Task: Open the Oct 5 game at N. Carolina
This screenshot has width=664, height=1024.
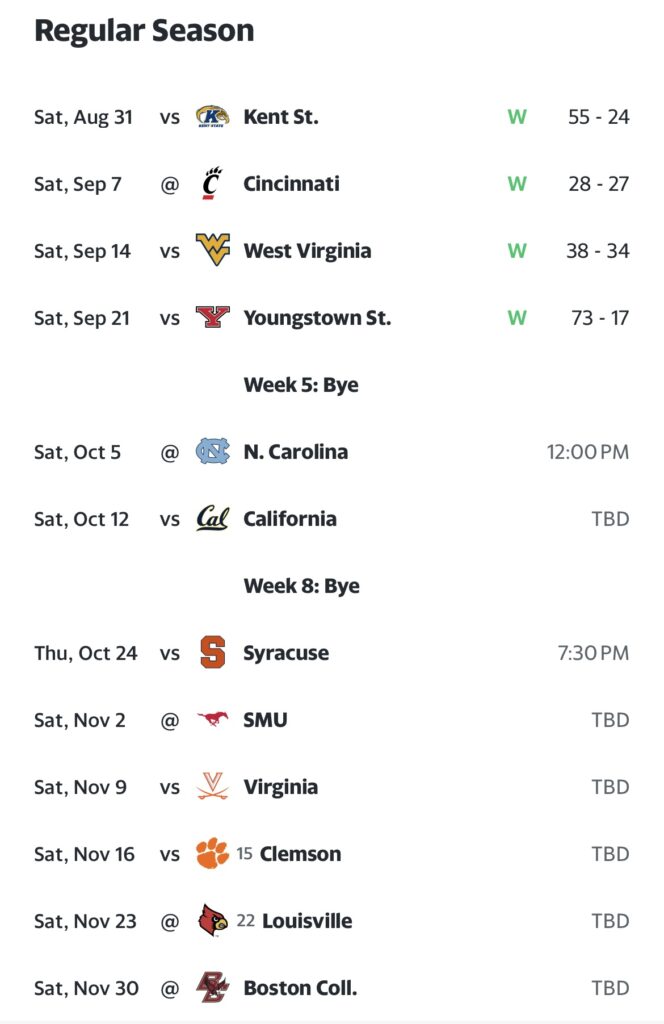Action: coord(295,452)
